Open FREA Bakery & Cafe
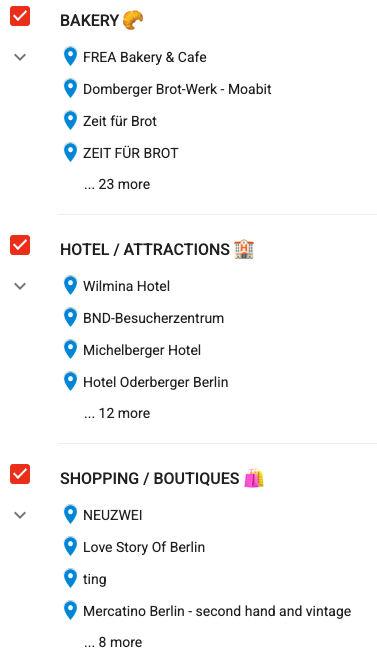 pos(145,57)
